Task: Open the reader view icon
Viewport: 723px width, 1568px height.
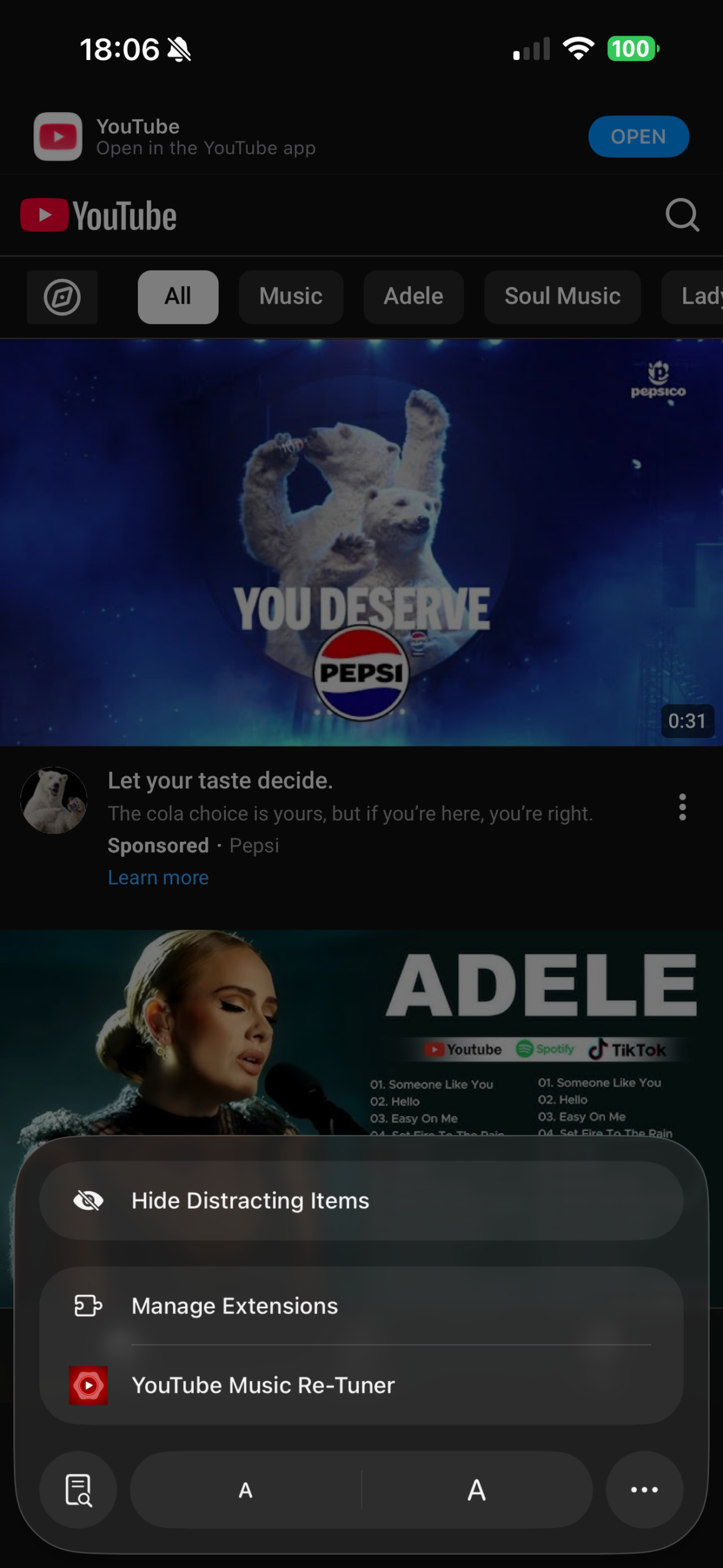Action: 78,1490
